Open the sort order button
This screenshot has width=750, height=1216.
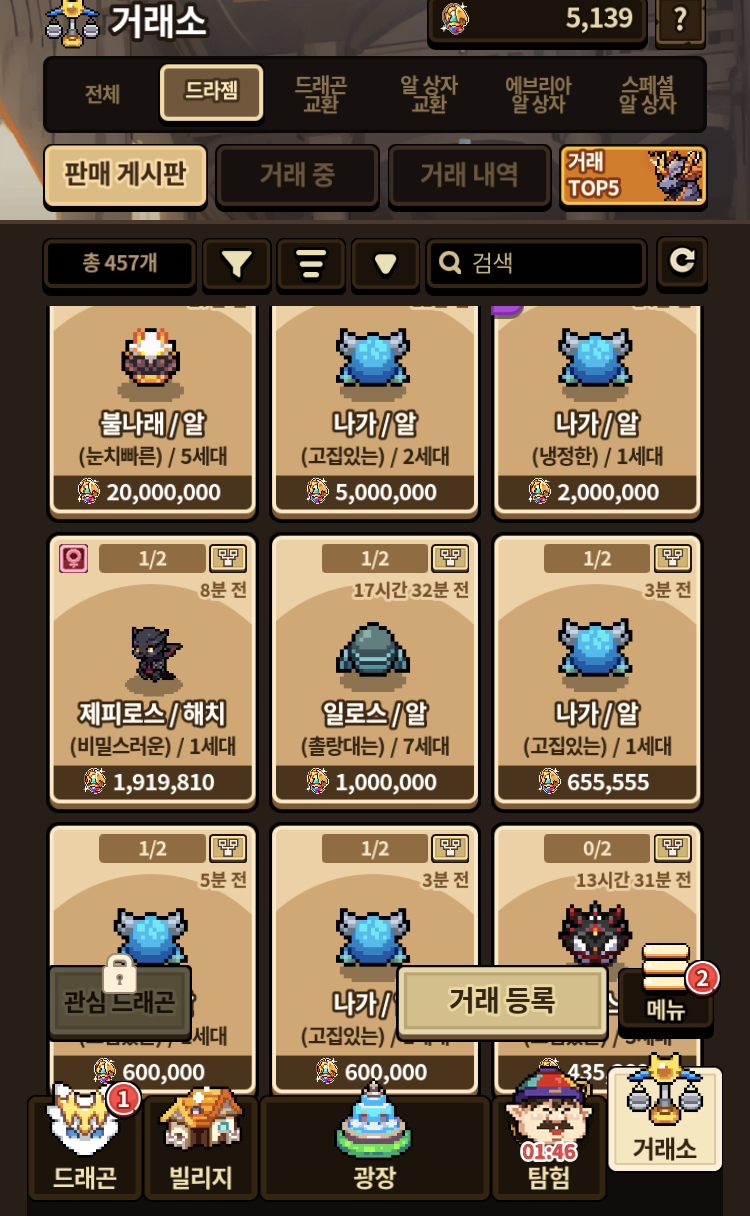coord(311,264)
